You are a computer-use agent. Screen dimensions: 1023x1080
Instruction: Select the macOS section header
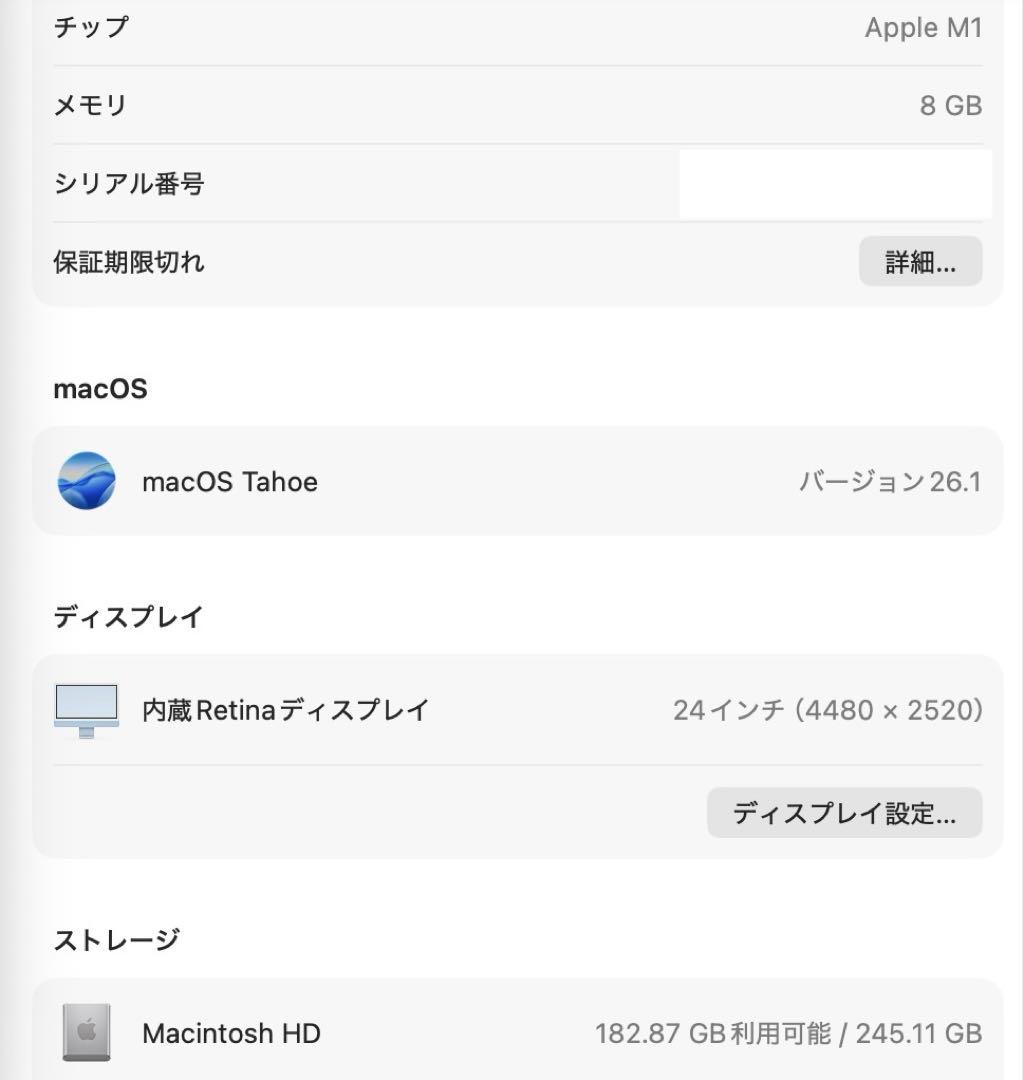click(100, 389)
